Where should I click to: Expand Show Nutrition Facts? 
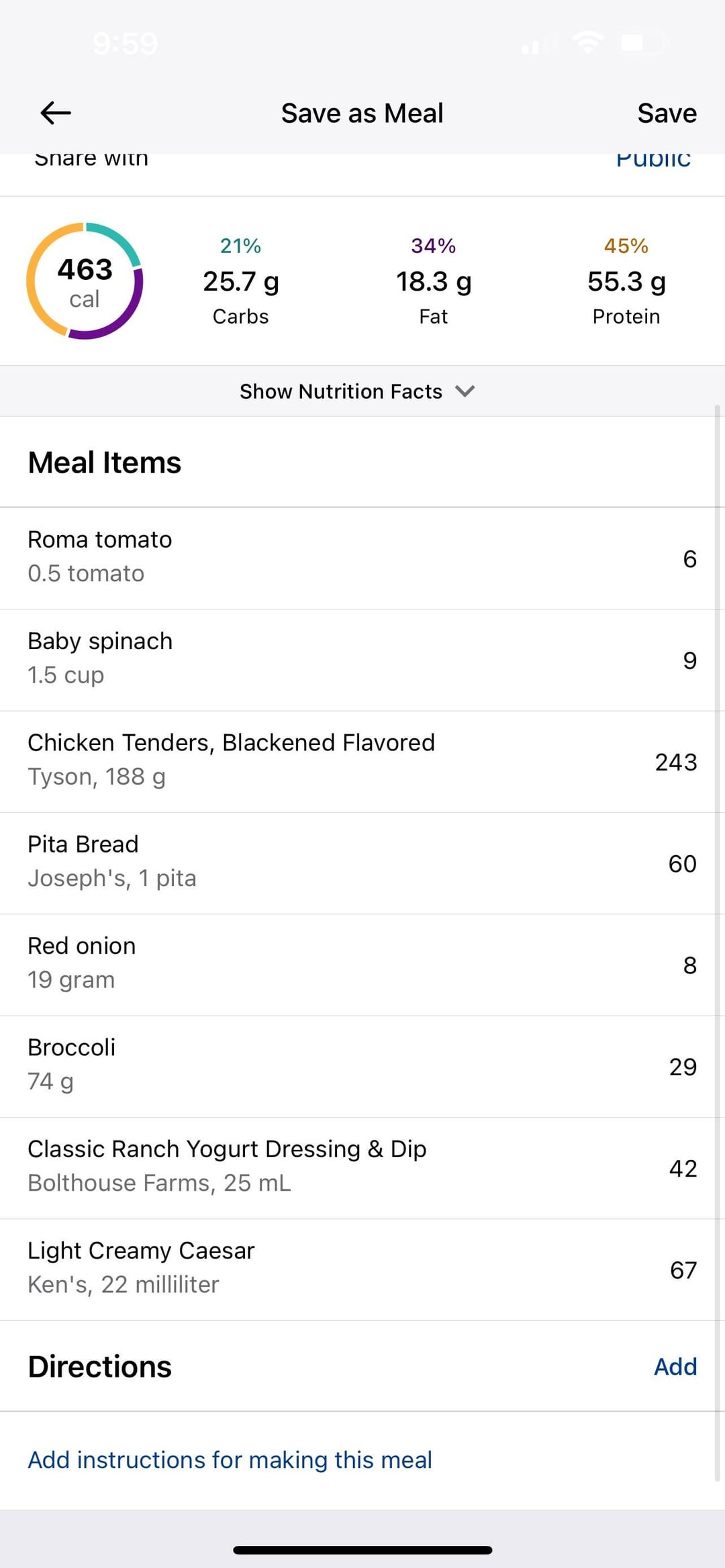(357, 391)
